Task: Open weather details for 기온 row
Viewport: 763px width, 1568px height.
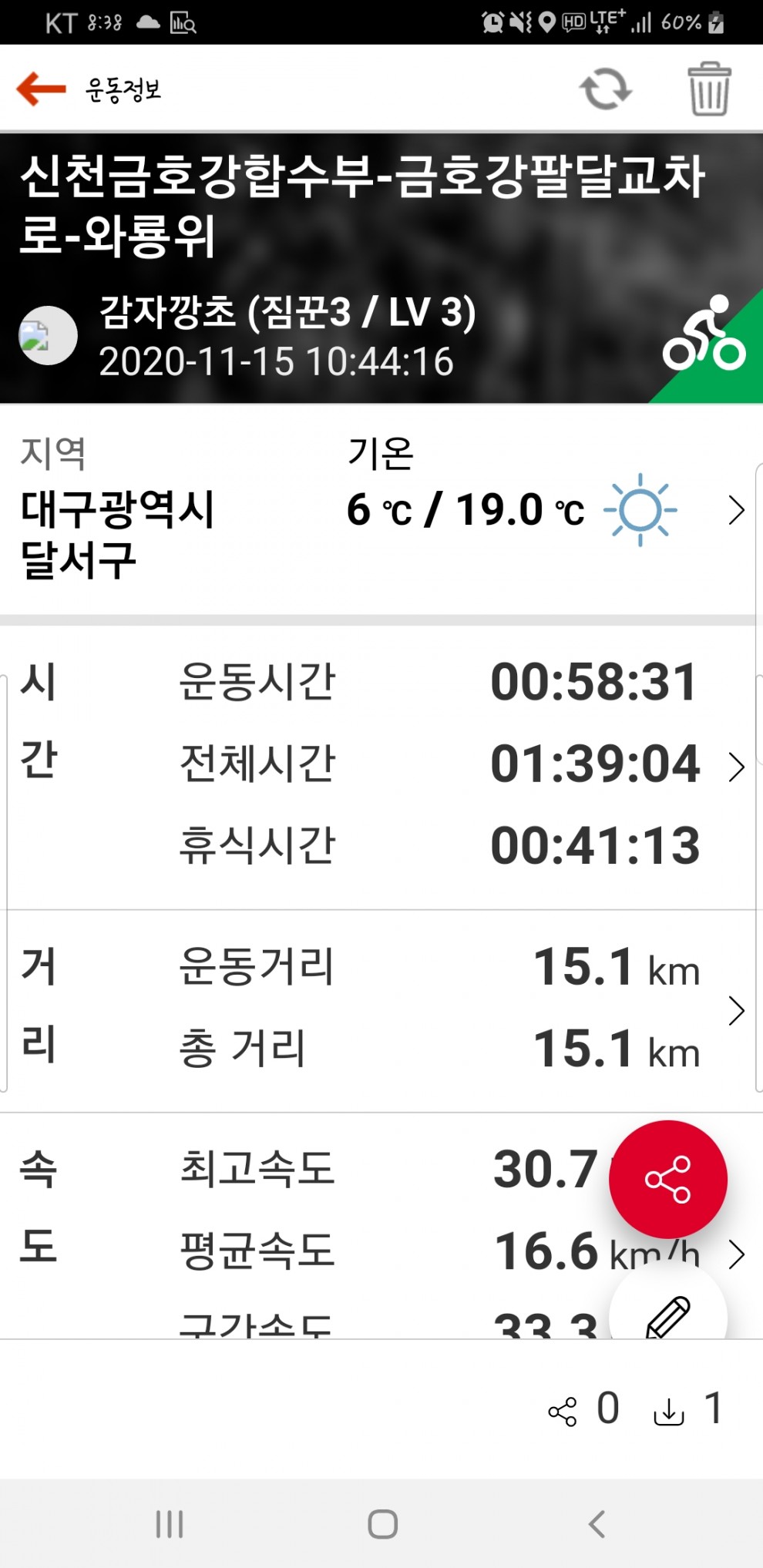Action: tap(736, 510)
